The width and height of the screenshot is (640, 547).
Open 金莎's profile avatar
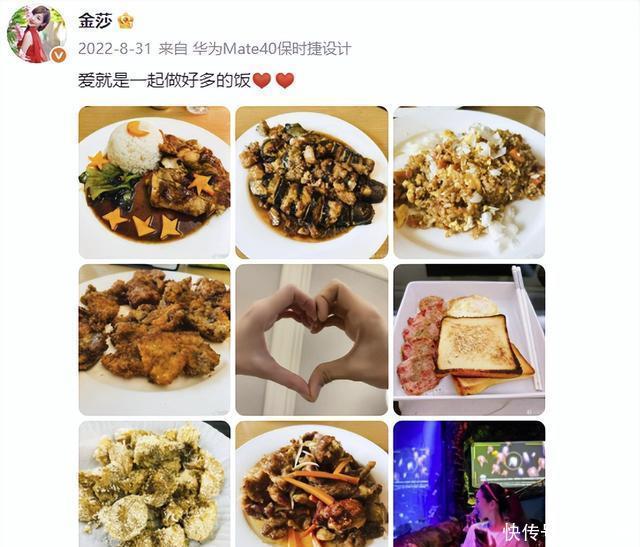click(37, 32)
